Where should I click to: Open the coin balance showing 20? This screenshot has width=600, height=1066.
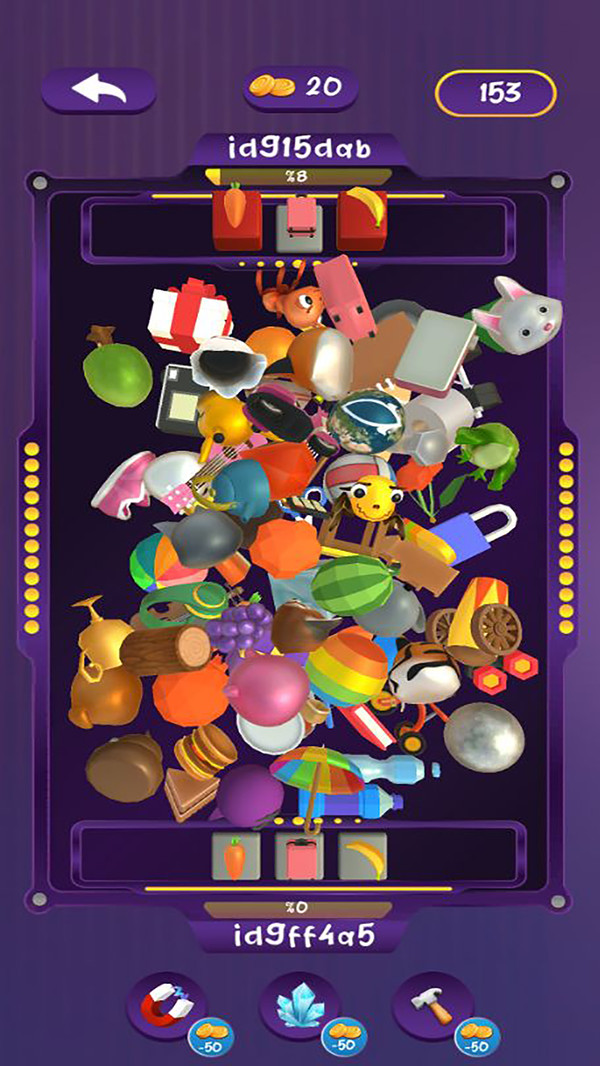pos(300,88)
